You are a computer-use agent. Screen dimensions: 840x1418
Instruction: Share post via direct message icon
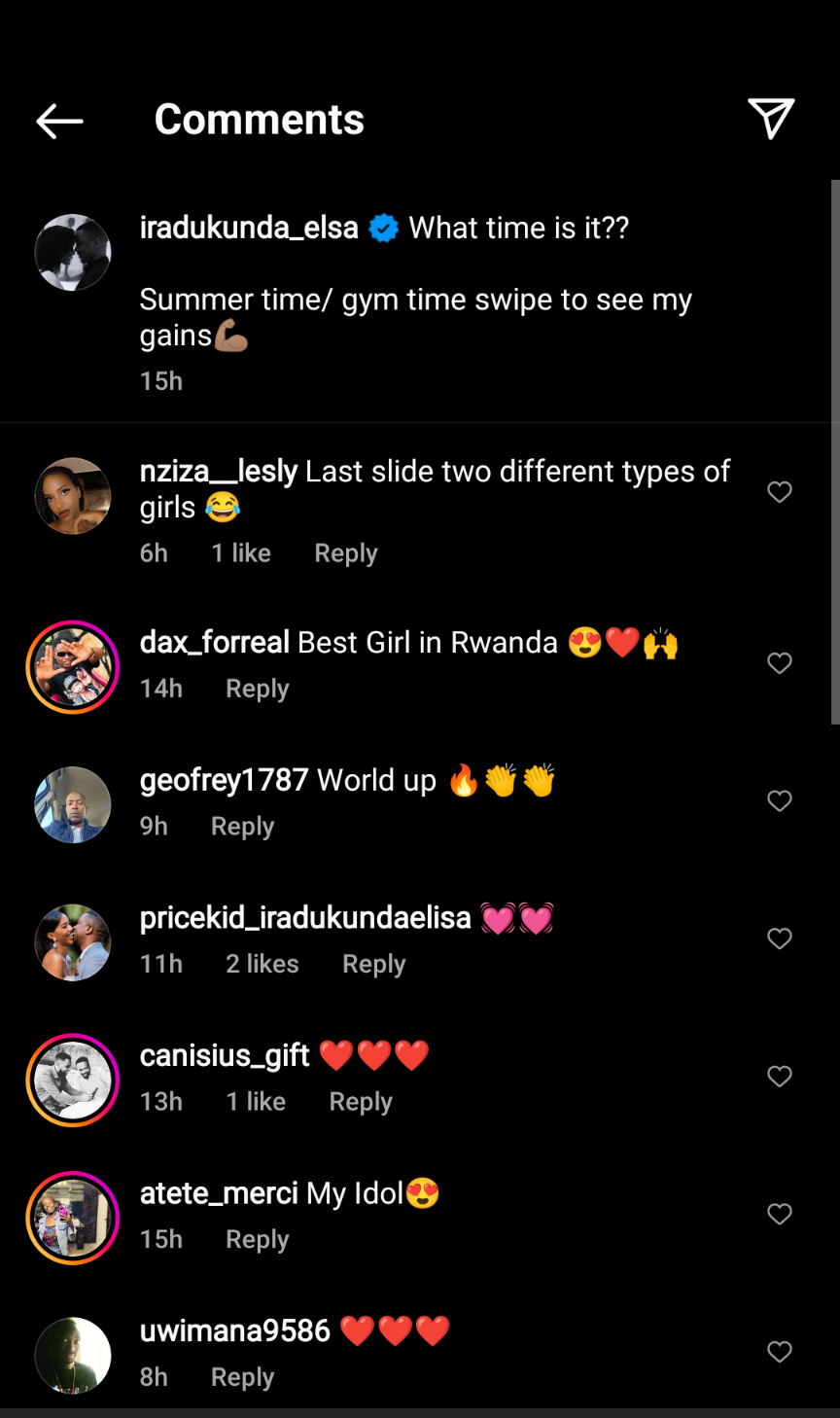point(771,119)
